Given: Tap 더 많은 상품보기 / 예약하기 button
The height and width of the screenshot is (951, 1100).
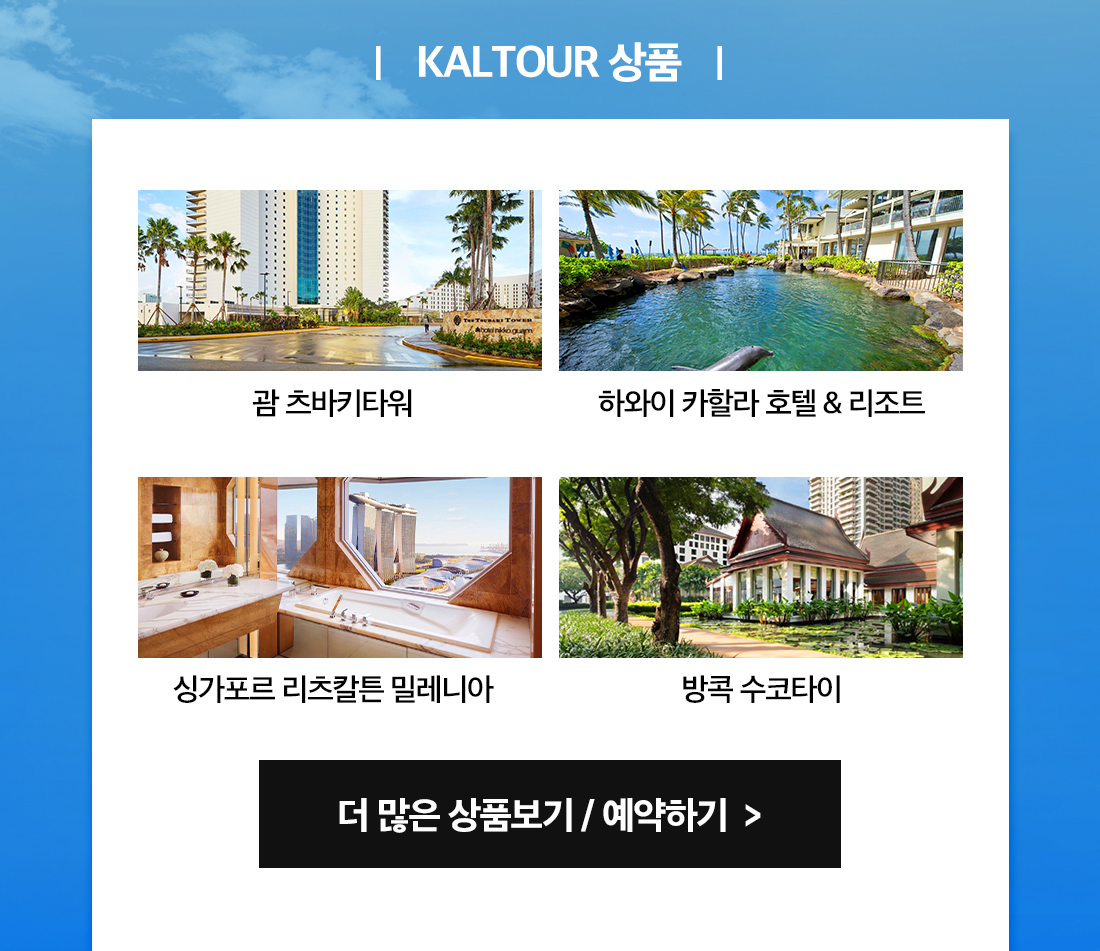Looking at the screenshot, I should [x=549, y=814].
